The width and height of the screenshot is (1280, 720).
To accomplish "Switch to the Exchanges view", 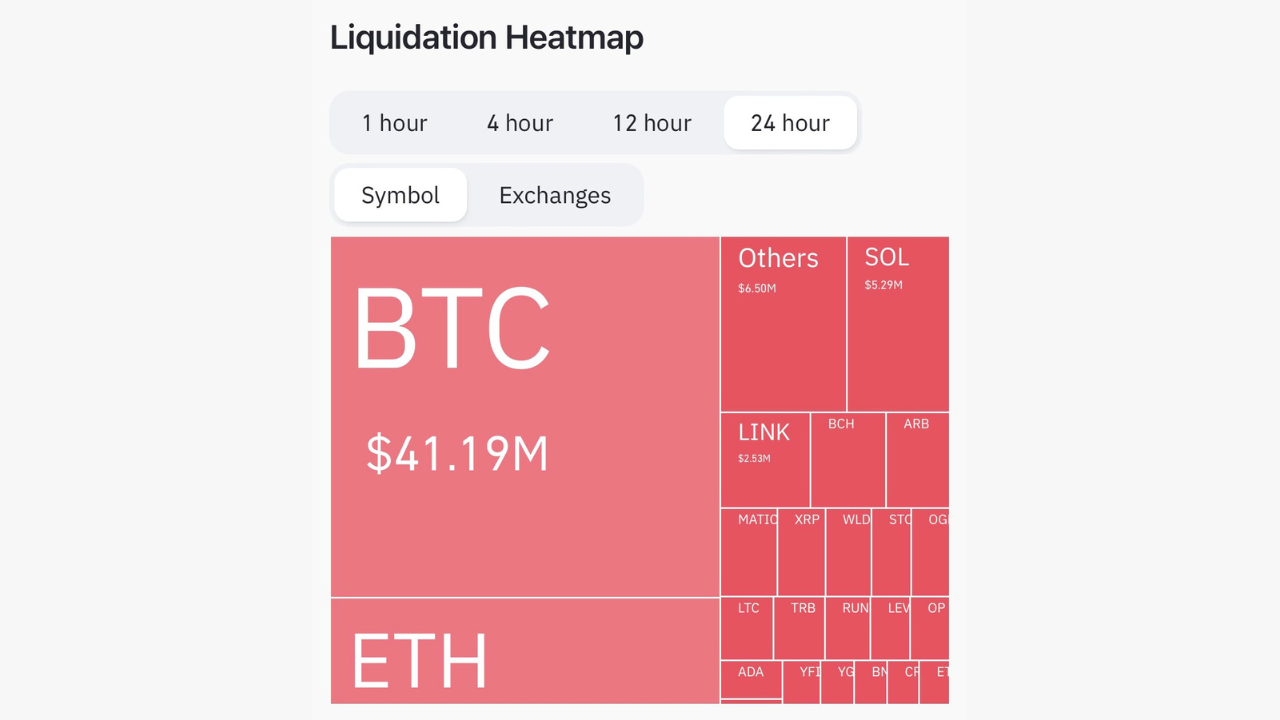I will pos(555,195).
